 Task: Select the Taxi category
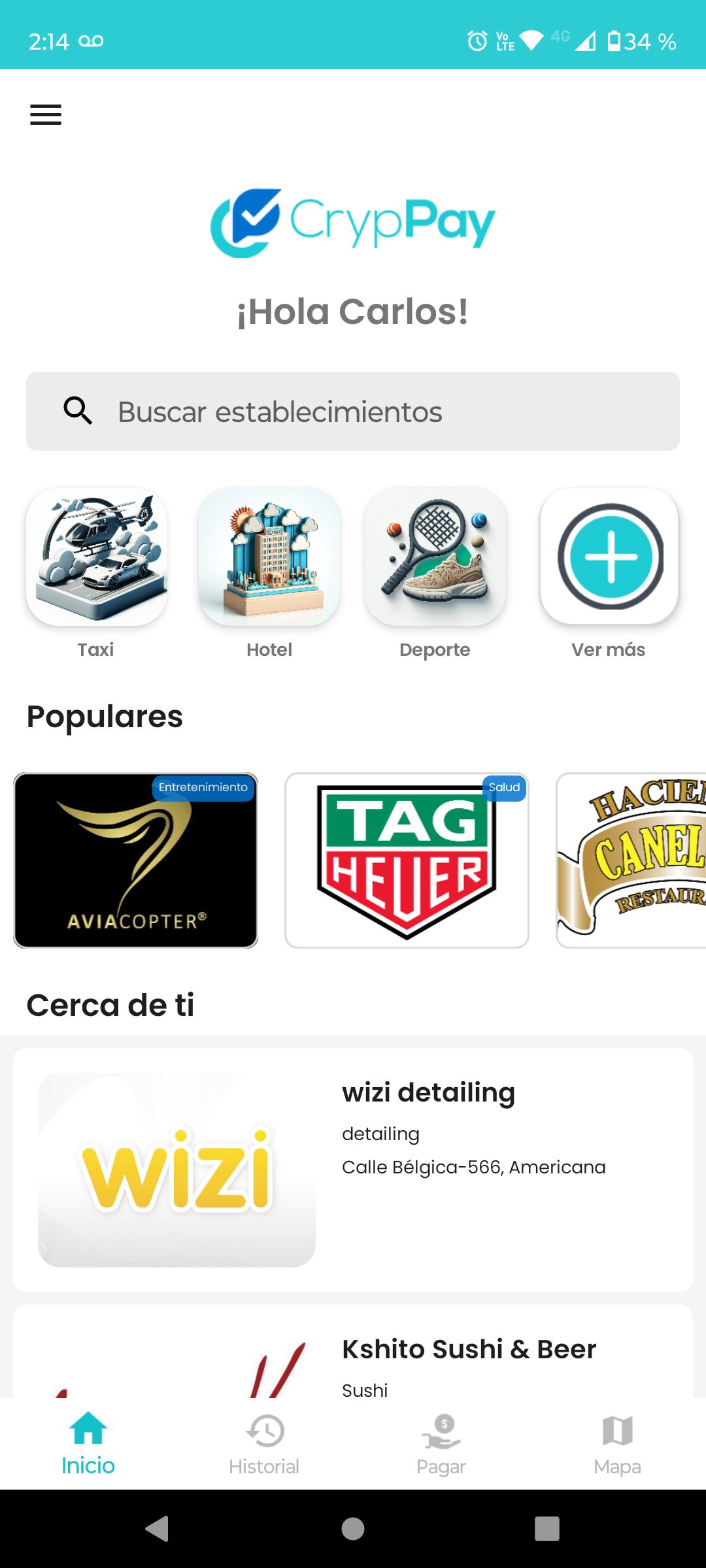click(97, 557)
